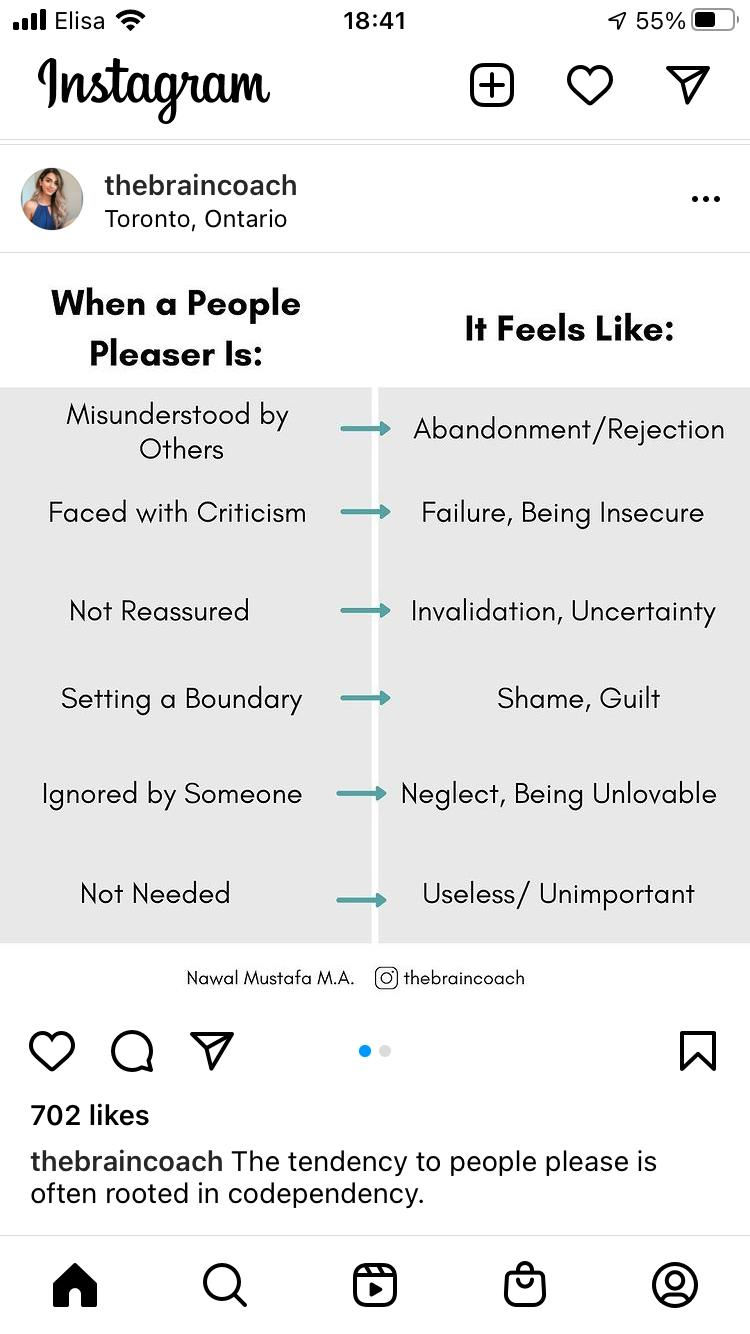Switch to the Search tab
Image resolution: width=750 pixels, height=1334 pixels.
224,1285
